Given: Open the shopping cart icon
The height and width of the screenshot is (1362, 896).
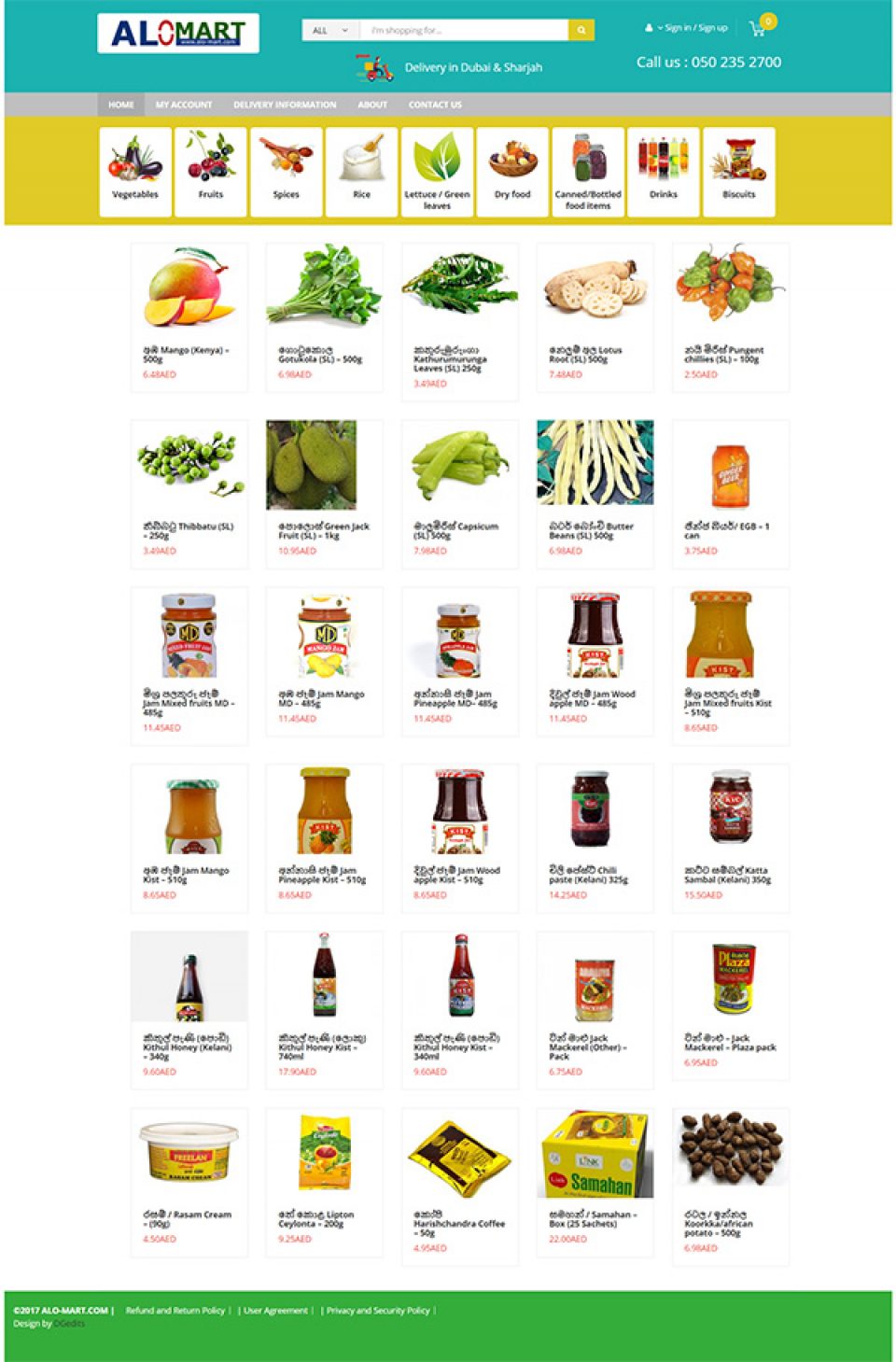Looking at the screenshot, I should [757, 29].
